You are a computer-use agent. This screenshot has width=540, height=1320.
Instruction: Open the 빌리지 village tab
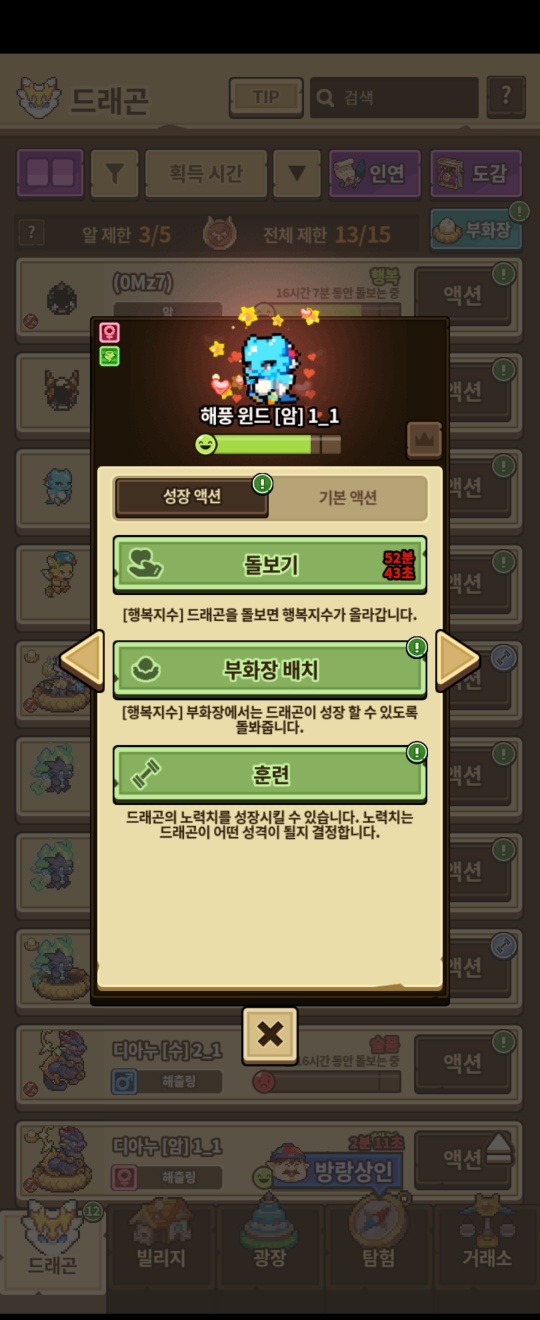pos(161,1236)
